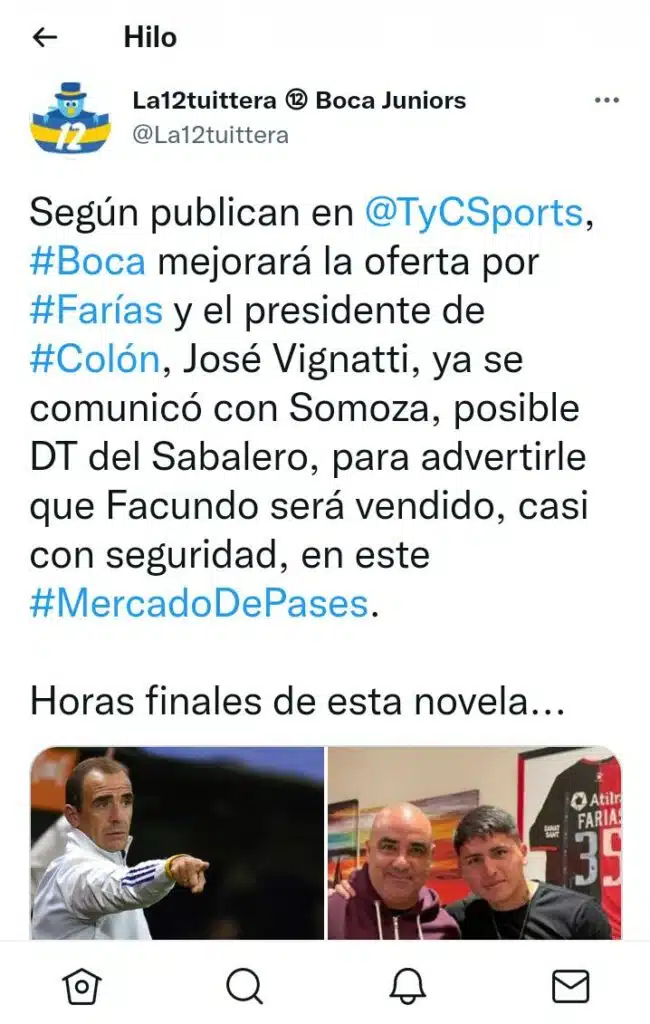Open the #MercadoDePases hashtag
This screenshot has width=650, height=1024.
click(199, 604)
